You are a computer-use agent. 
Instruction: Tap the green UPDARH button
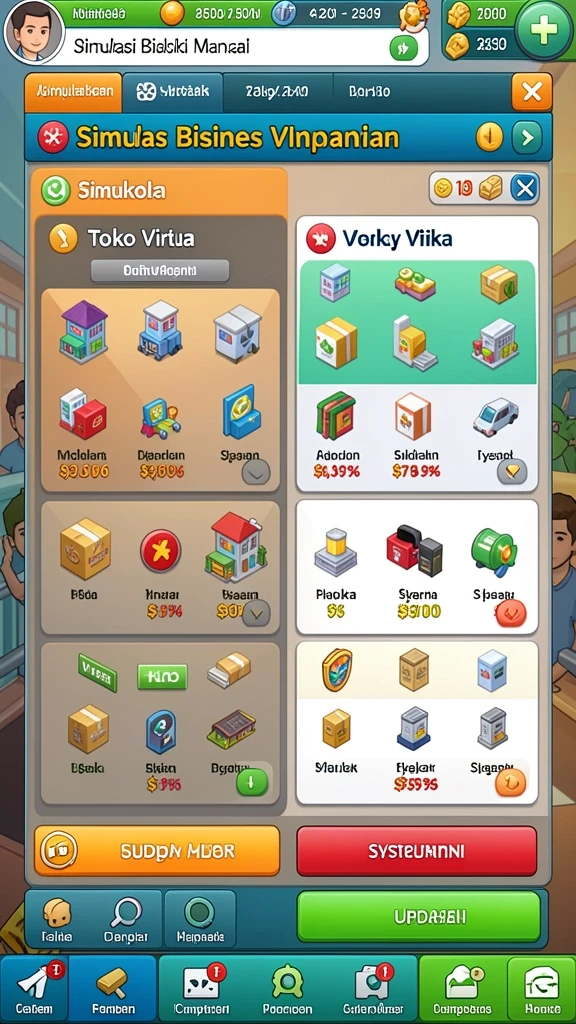pos(419,916)
